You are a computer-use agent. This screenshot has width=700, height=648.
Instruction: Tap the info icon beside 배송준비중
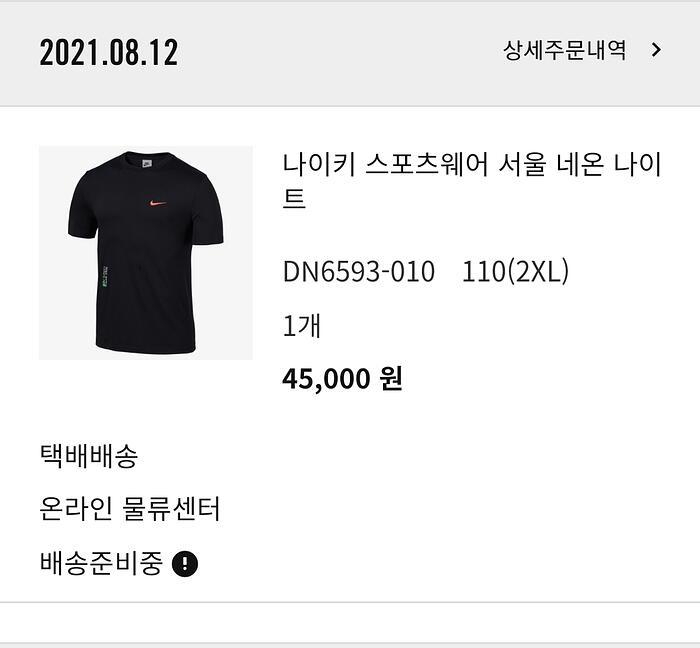[185, 564]
